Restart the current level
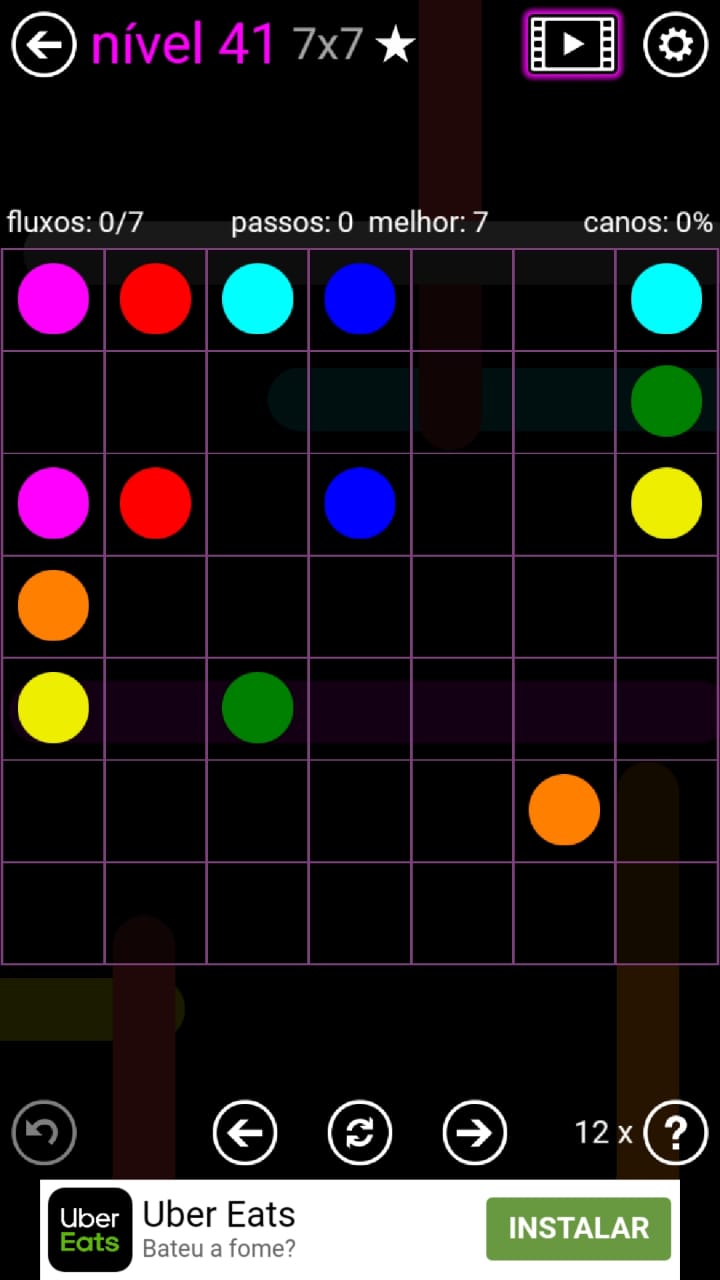 tap(360, 1133)
